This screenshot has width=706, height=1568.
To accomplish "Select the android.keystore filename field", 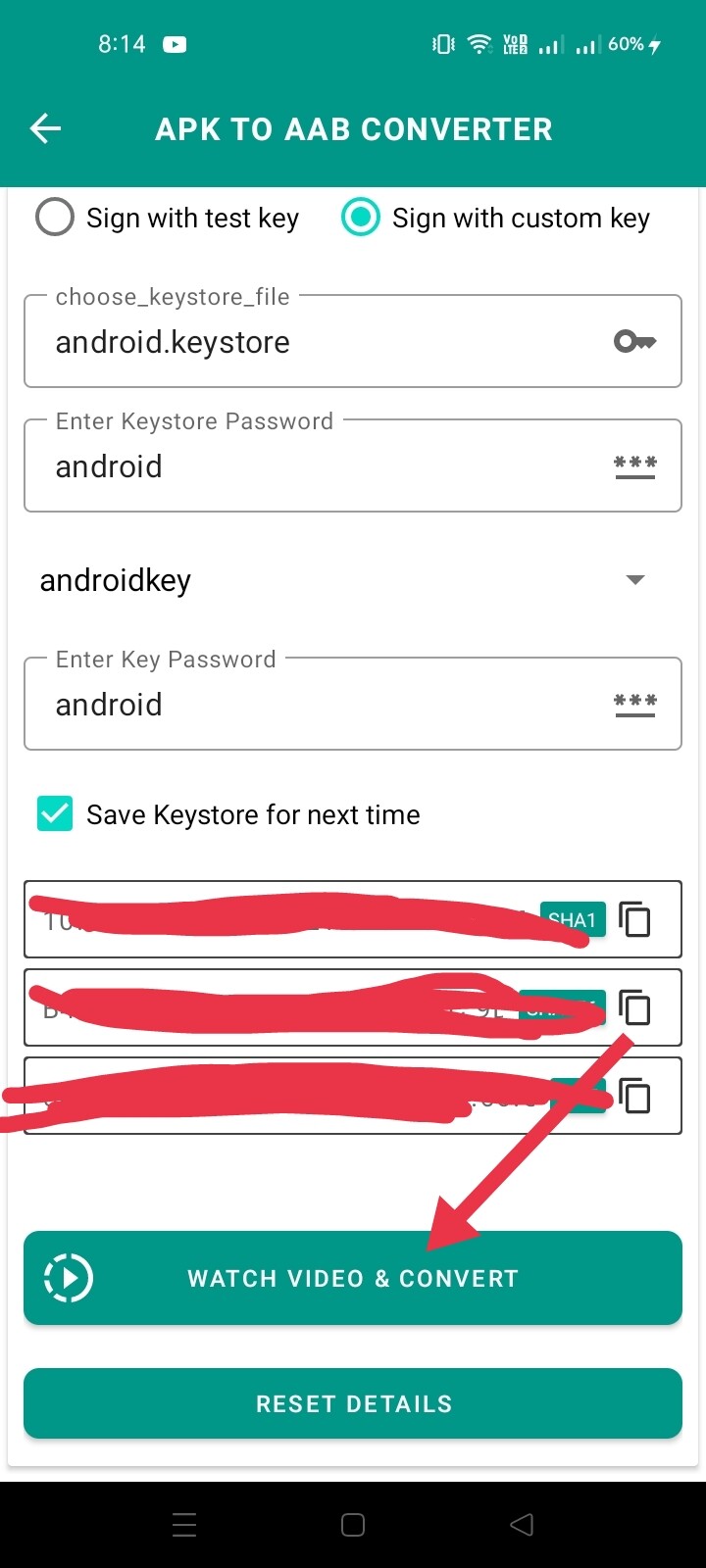I will [x=294, y=341].
